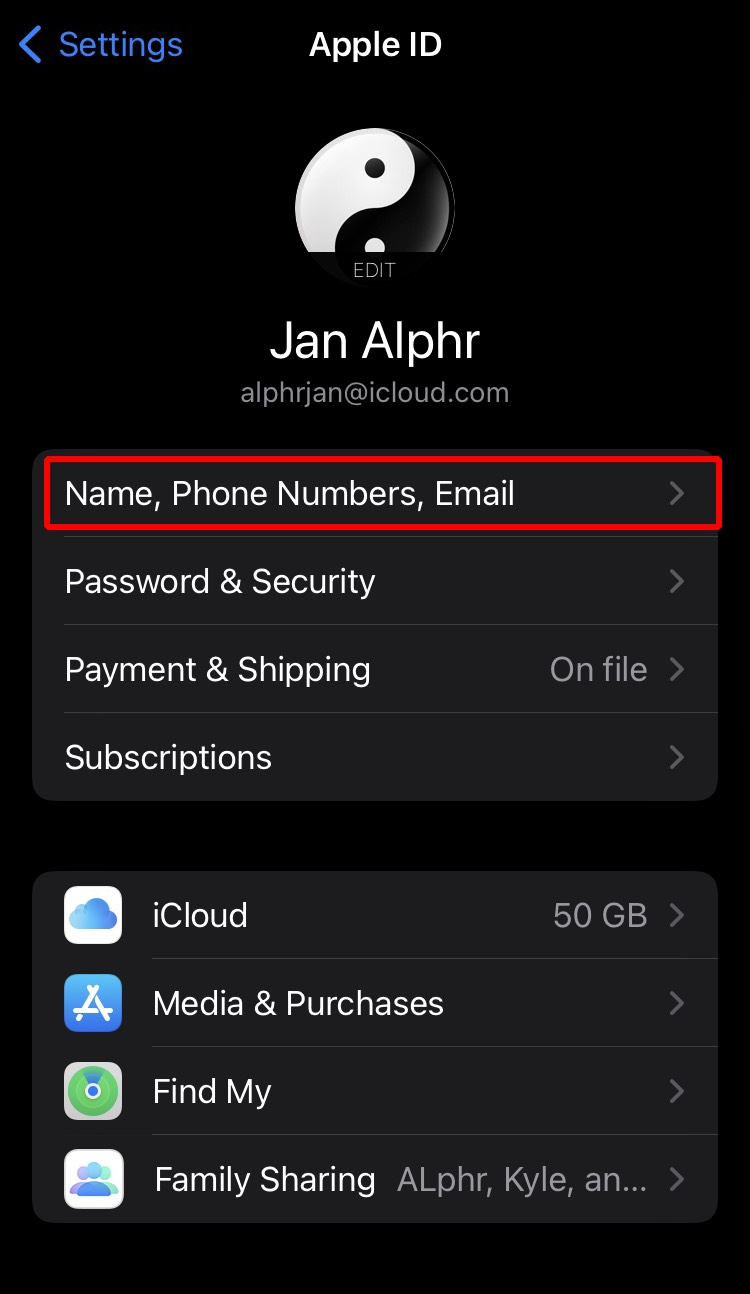The height and width of the screenshot is (1294, 750).
Task: Open iCloud settings
Action: pyautogui.click(x=375, y=915)
